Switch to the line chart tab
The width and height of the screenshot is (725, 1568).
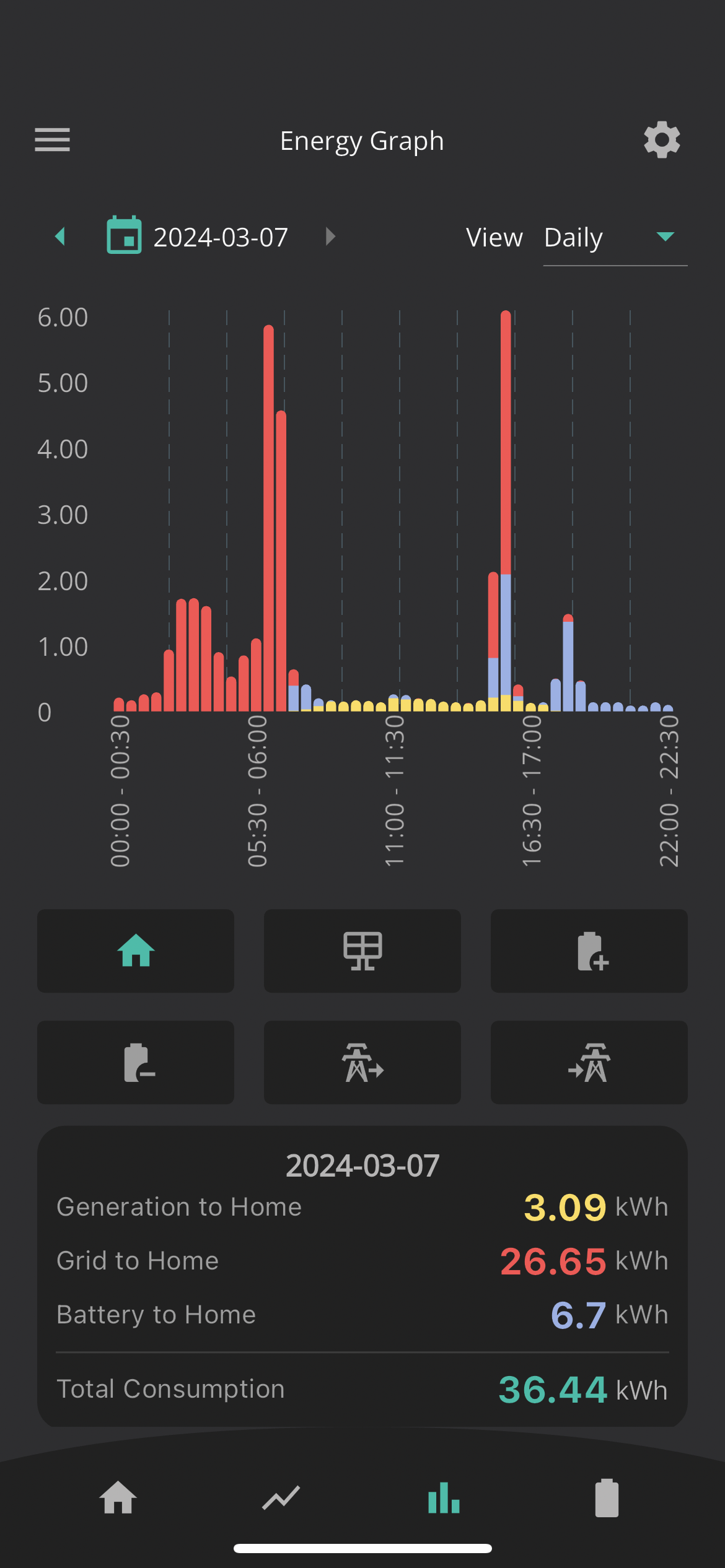[x=281, y=1498]
